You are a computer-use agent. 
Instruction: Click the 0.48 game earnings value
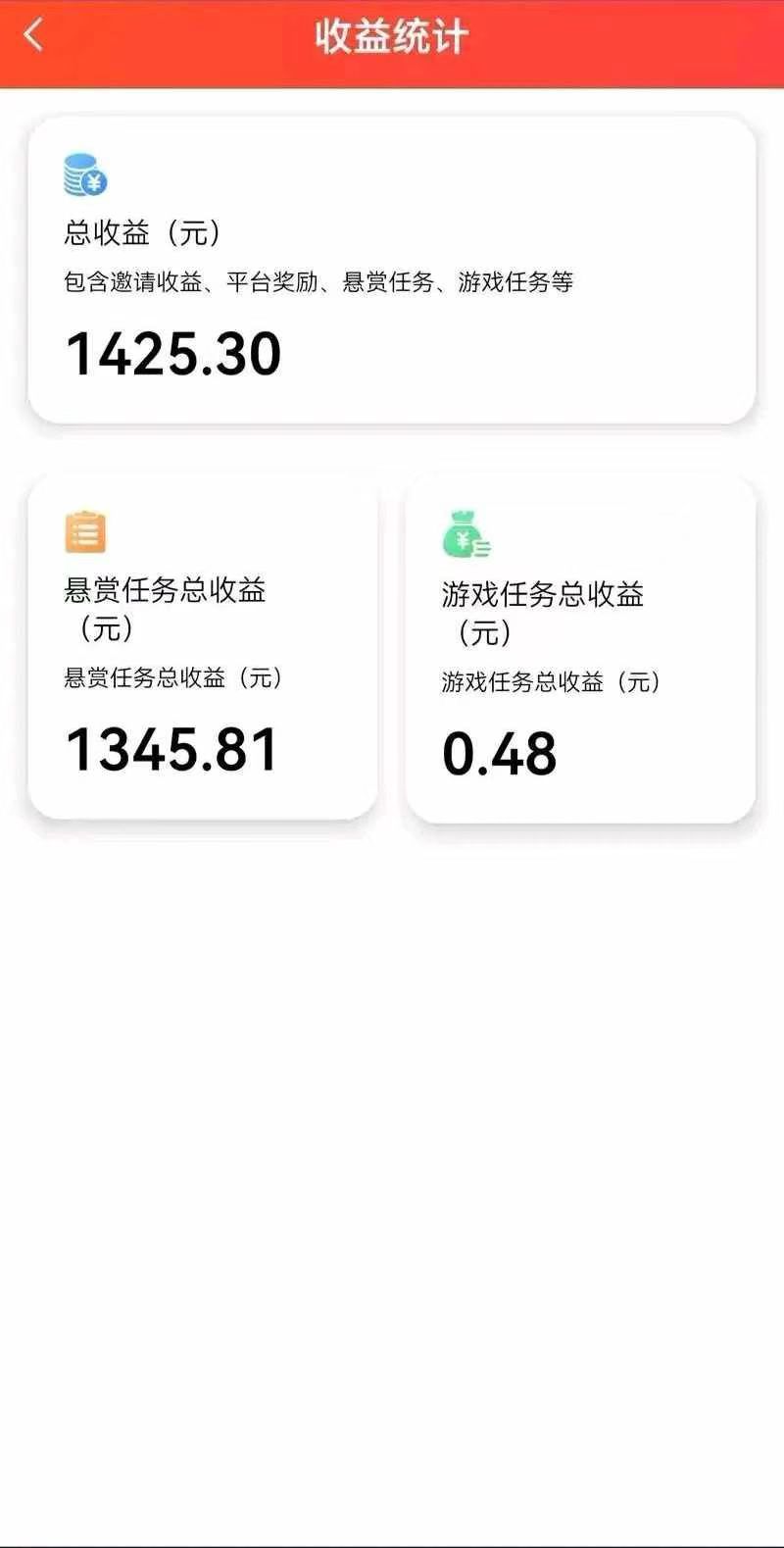pos(500,750)
